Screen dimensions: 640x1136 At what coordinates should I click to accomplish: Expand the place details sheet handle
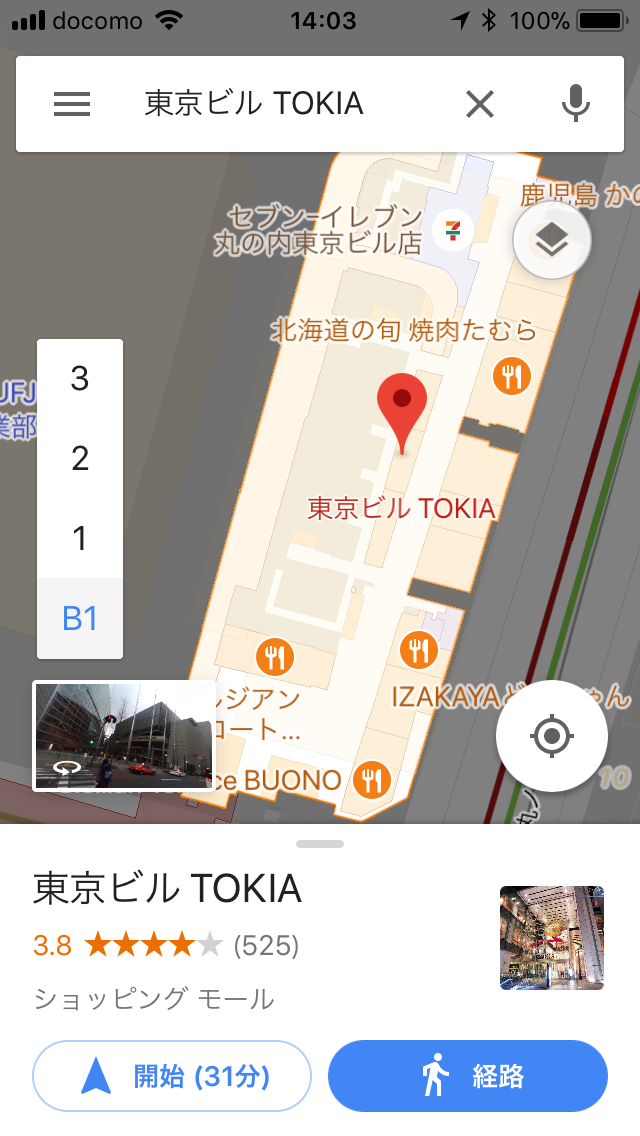(320, 844)
